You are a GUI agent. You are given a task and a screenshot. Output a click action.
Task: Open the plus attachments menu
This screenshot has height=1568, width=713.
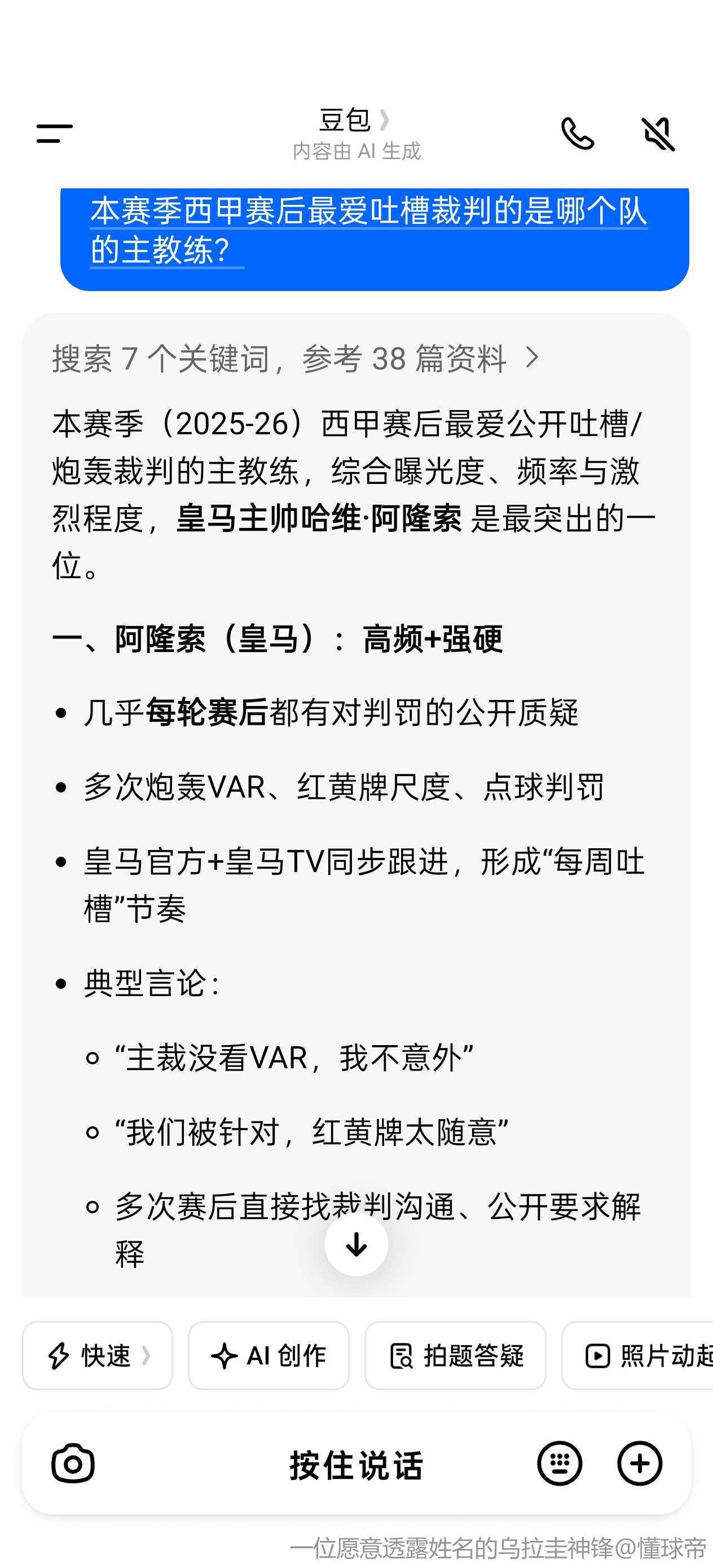(x=639, y=1463)
